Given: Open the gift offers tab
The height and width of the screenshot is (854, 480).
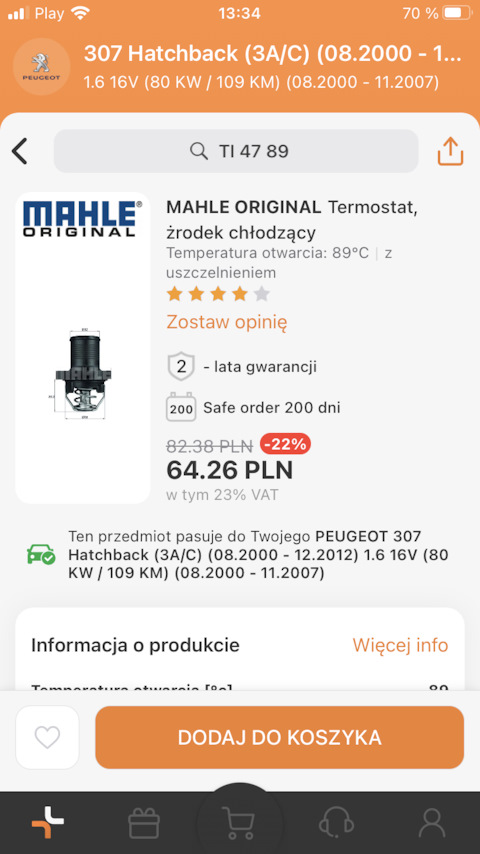Looking at the screenshot, I should (x=144, y=823).
